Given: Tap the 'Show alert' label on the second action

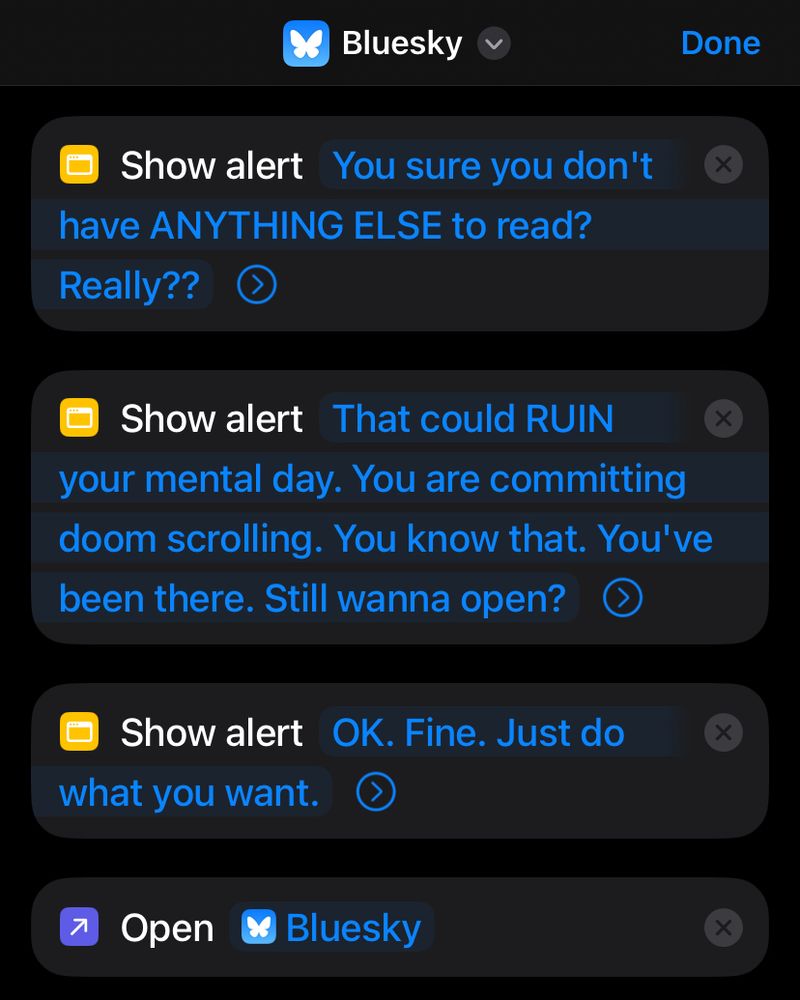Looking at the screenshot, I should coord(212,419).
